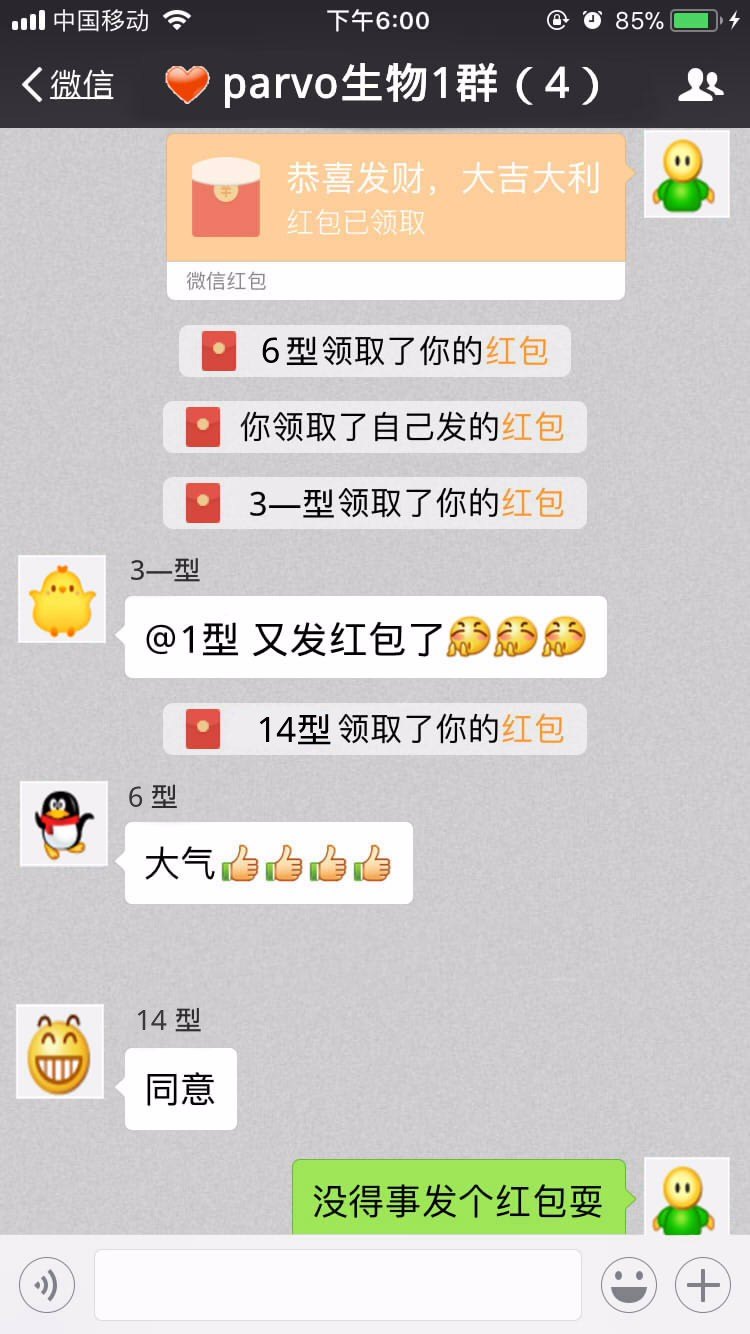Open 红包 link in 6型领取了你的红包
The height and width of the screenshot is (1334, 750).
517,351
